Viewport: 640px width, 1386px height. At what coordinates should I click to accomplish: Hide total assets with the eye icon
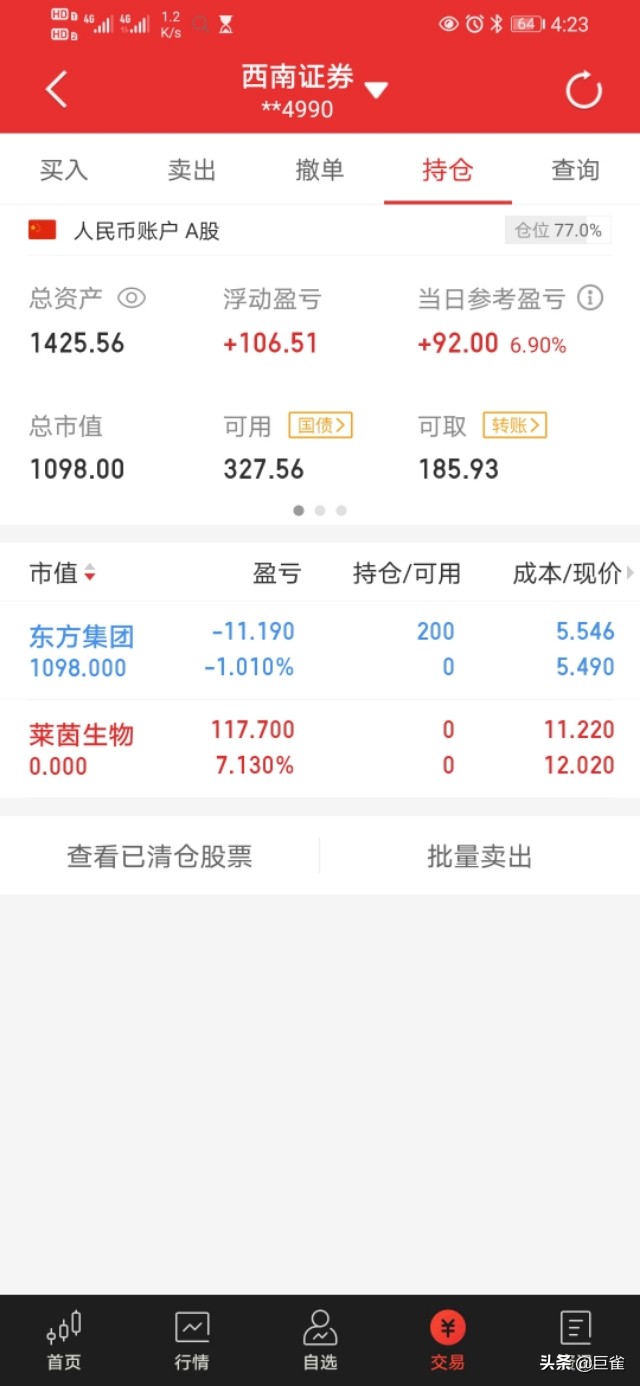[132, 298]
